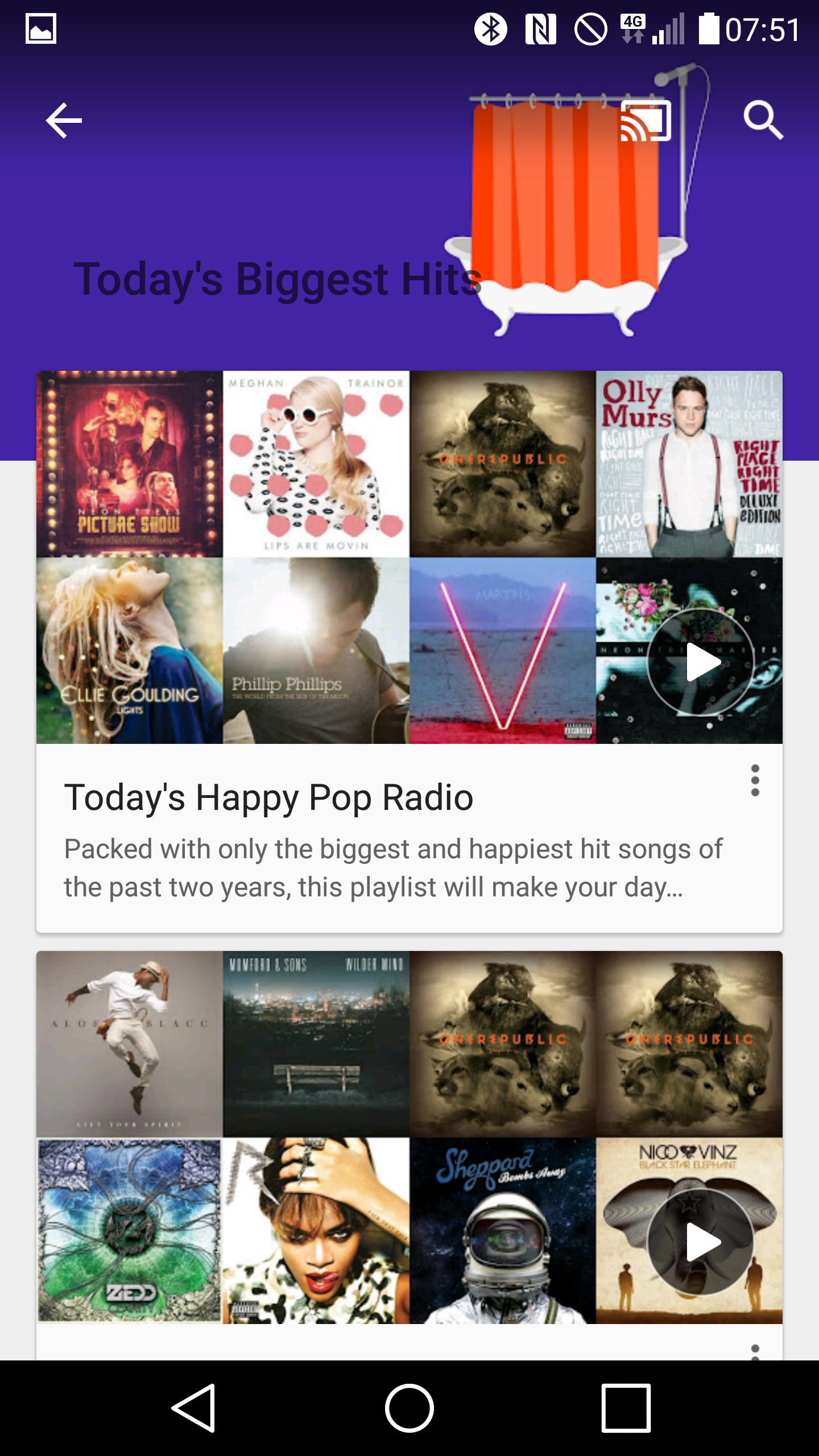Open the Today's Happy Pop Radio card
The image size is (819, 1456).
(409, 652)
